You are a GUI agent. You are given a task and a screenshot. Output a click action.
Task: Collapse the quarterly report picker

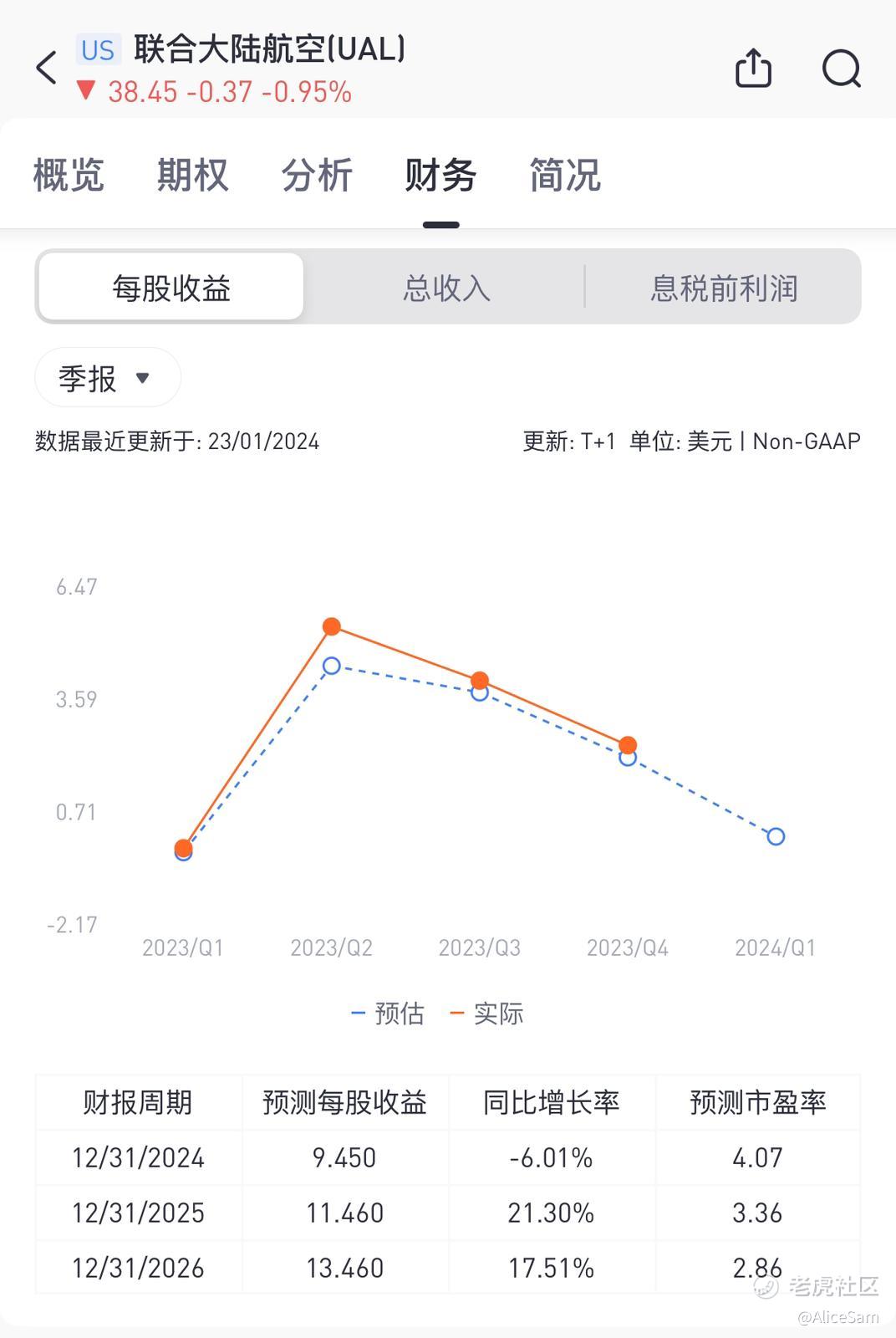pos(107,377)
